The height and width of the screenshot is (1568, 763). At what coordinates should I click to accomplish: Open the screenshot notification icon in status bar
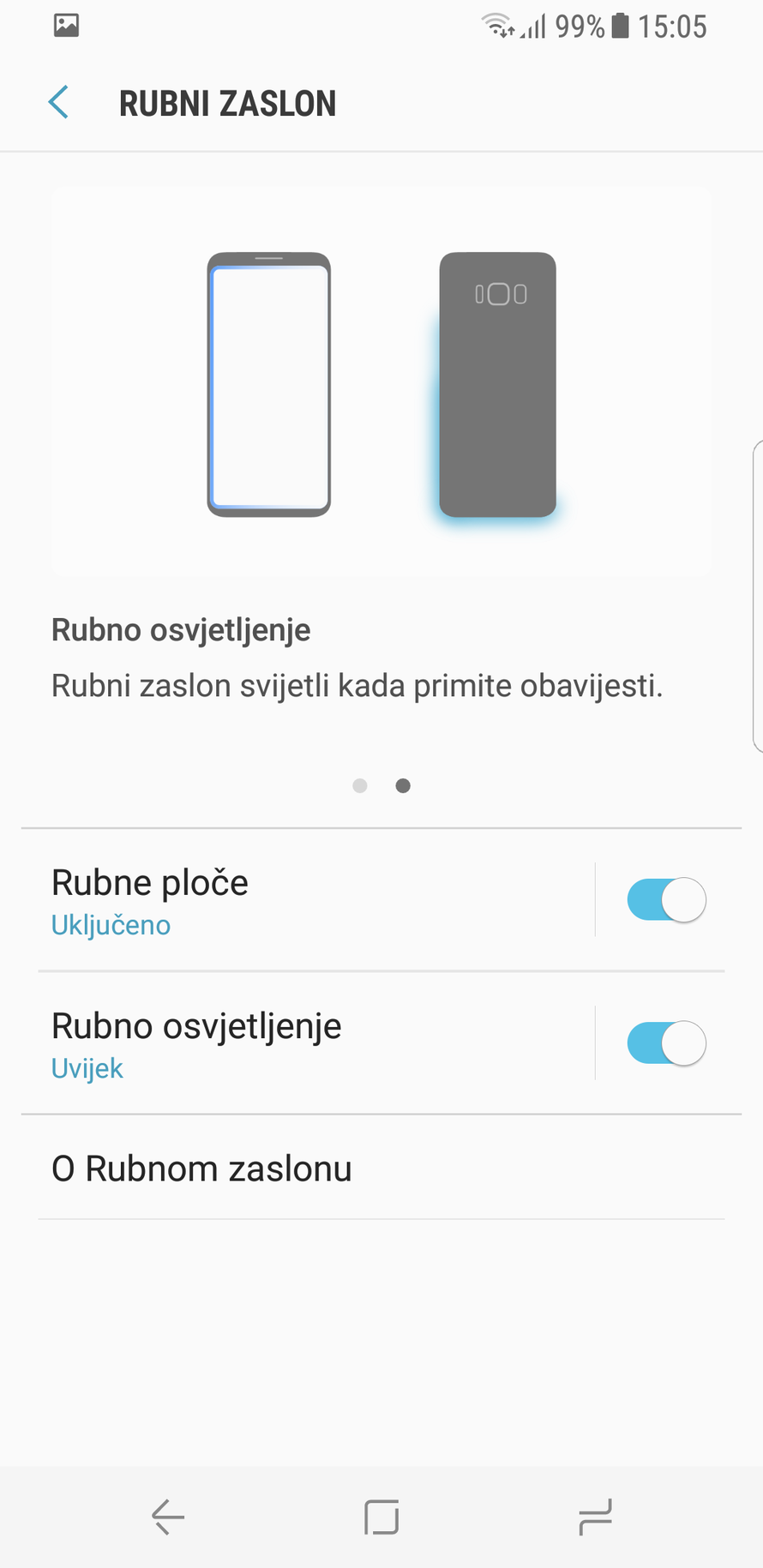(66, 25)
